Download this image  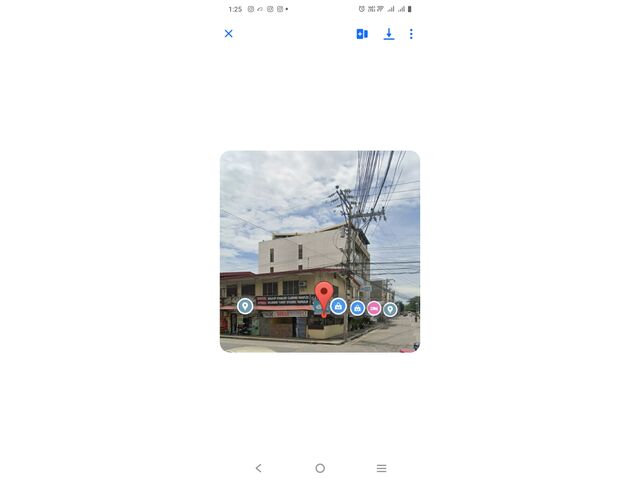389,34
